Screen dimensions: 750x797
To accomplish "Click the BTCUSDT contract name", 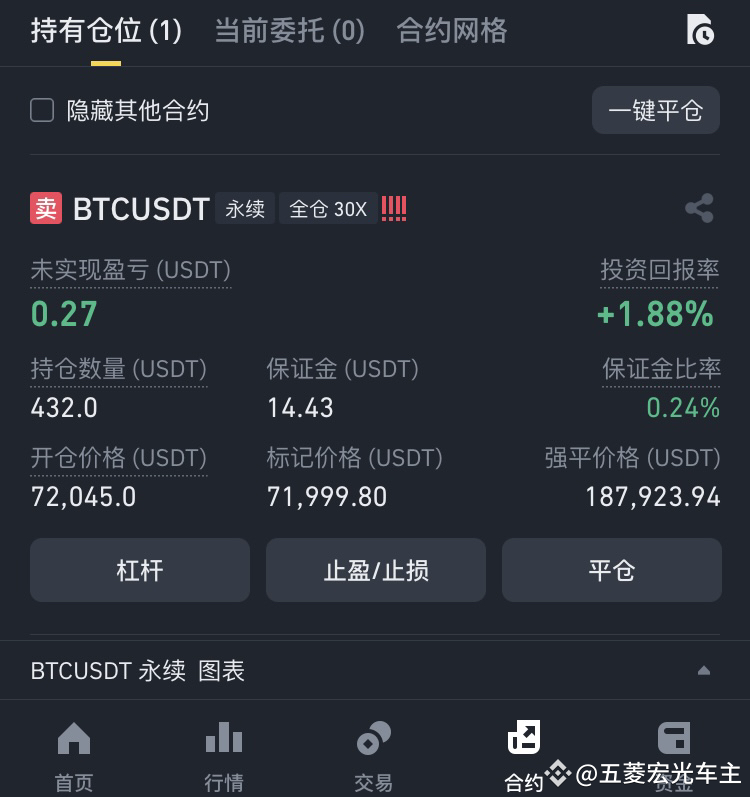I will (x=140, y=208).
